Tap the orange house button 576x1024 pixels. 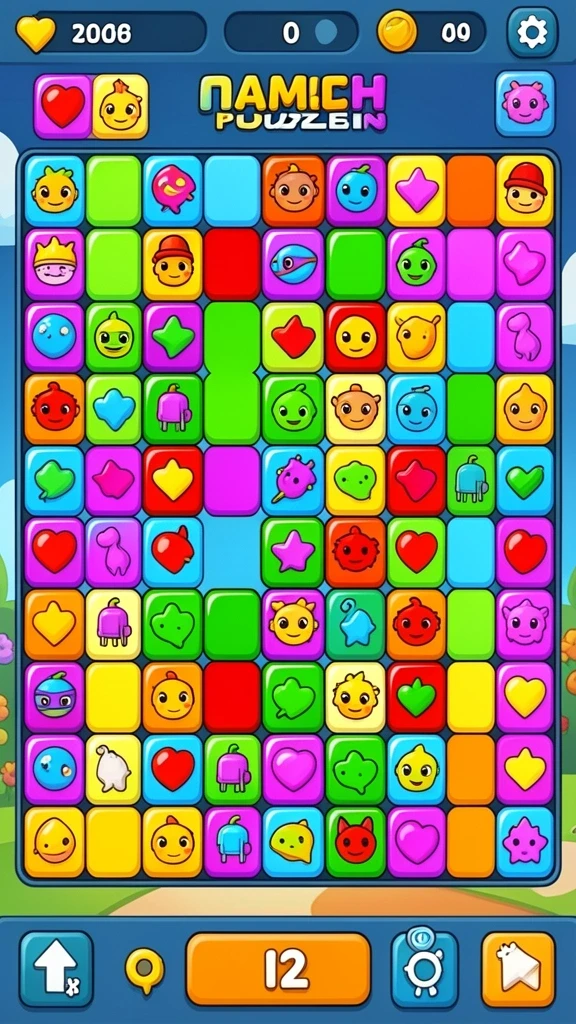[x=518, y=968]
